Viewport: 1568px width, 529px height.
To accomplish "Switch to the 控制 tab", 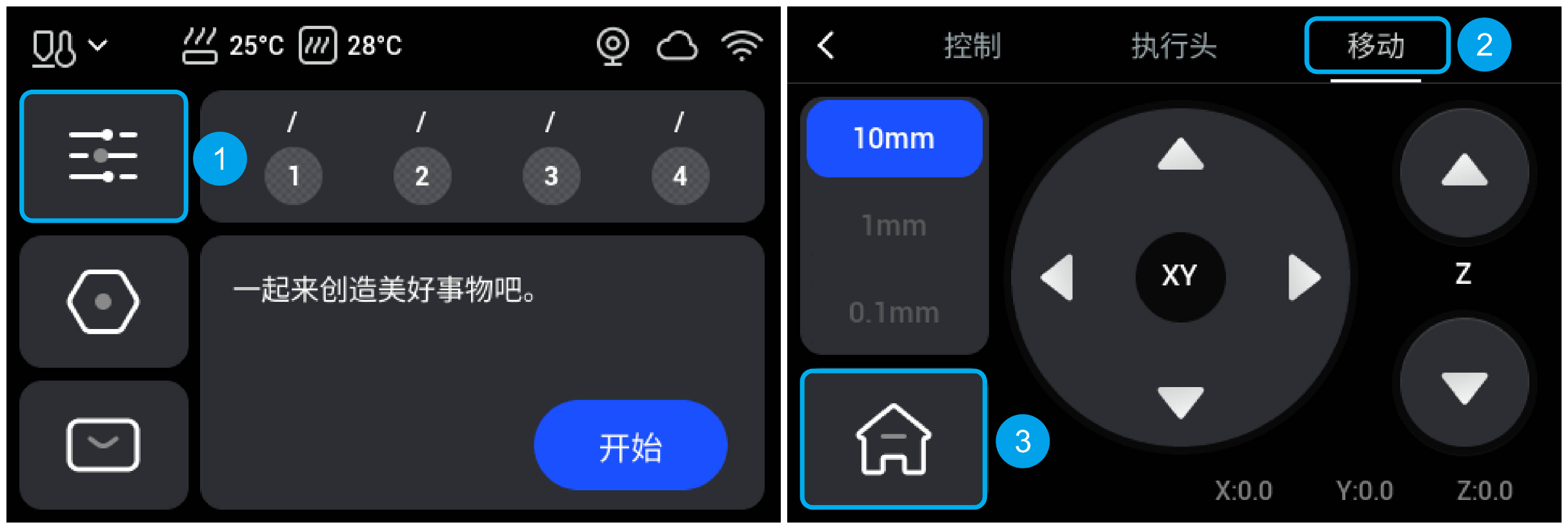I will tap(972, 46).
